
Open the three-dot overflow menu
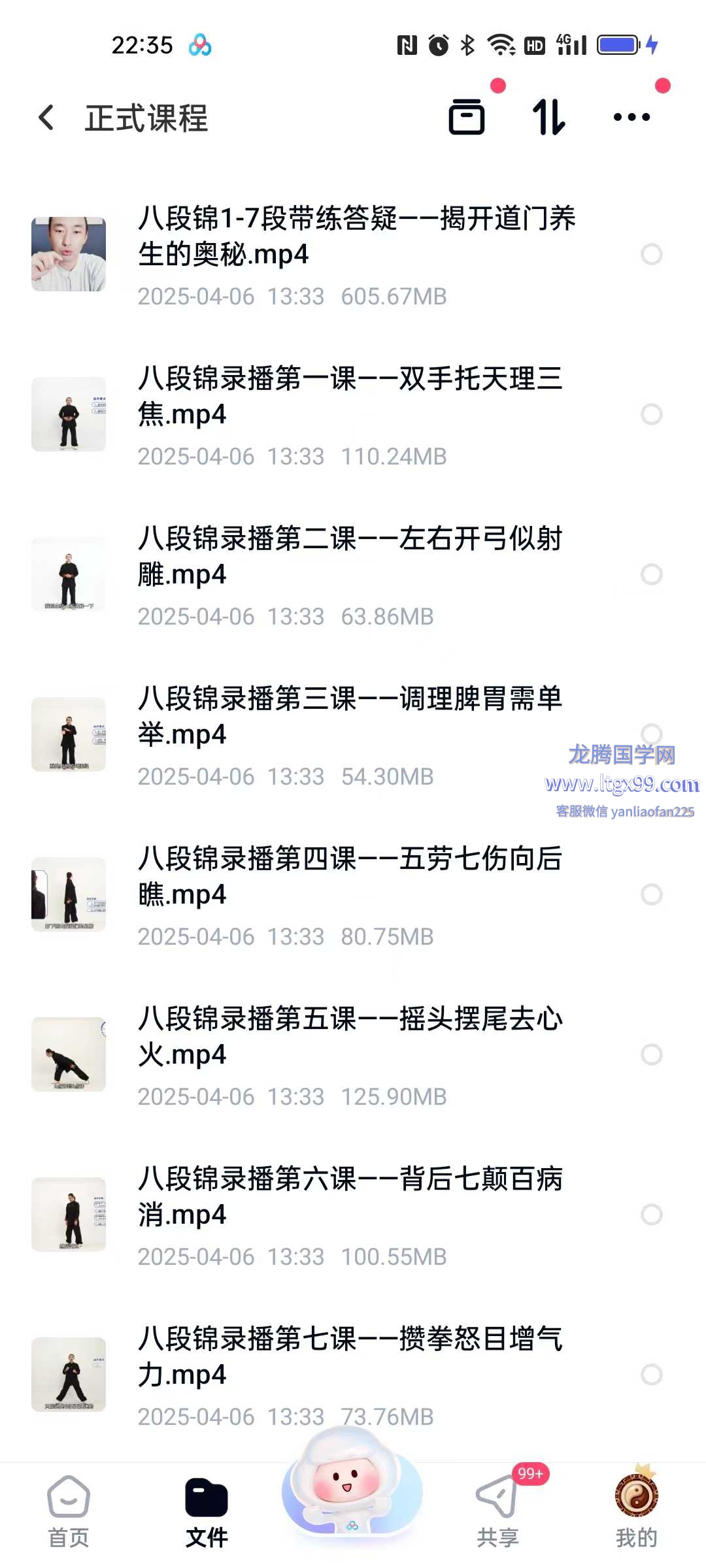click(631, 118)
